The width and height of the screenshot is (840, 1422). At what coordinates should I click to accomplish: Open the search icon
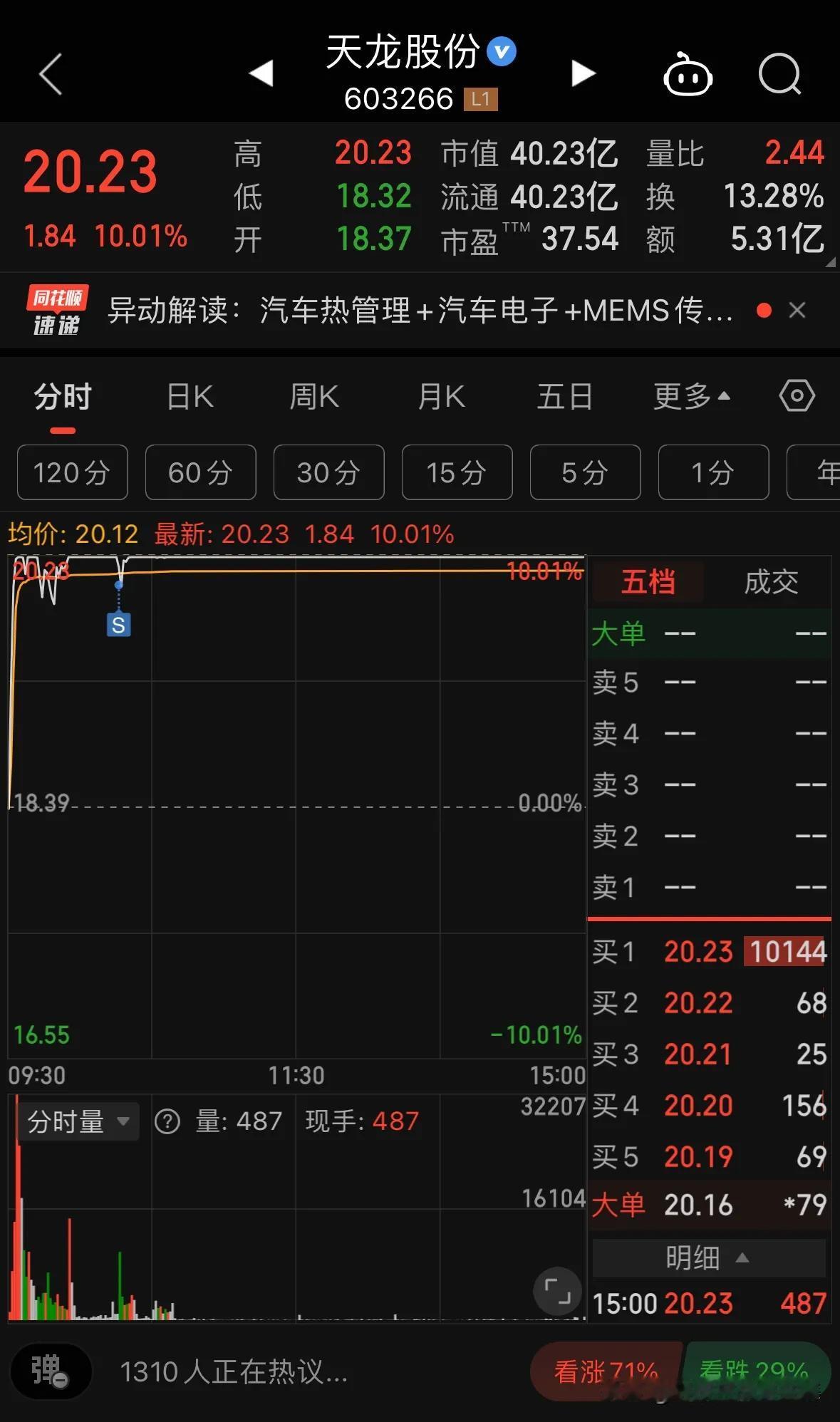coord(779,73)
